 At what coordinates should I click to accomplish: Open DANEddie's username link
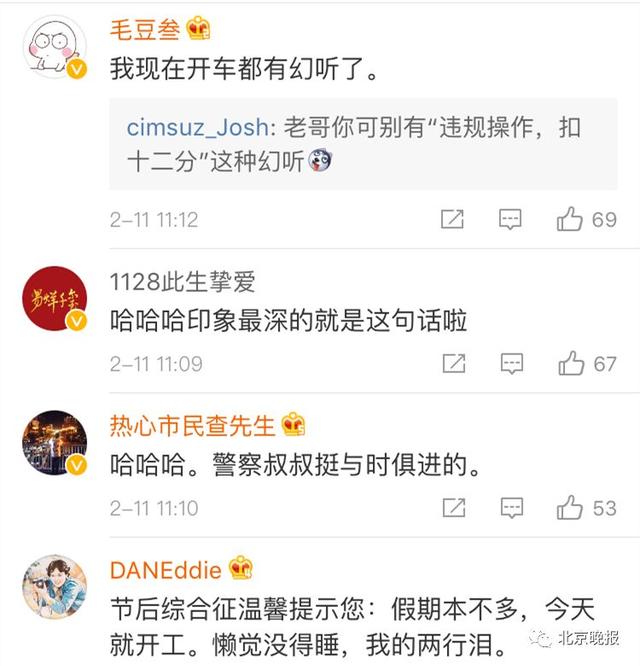pos(165,571)
